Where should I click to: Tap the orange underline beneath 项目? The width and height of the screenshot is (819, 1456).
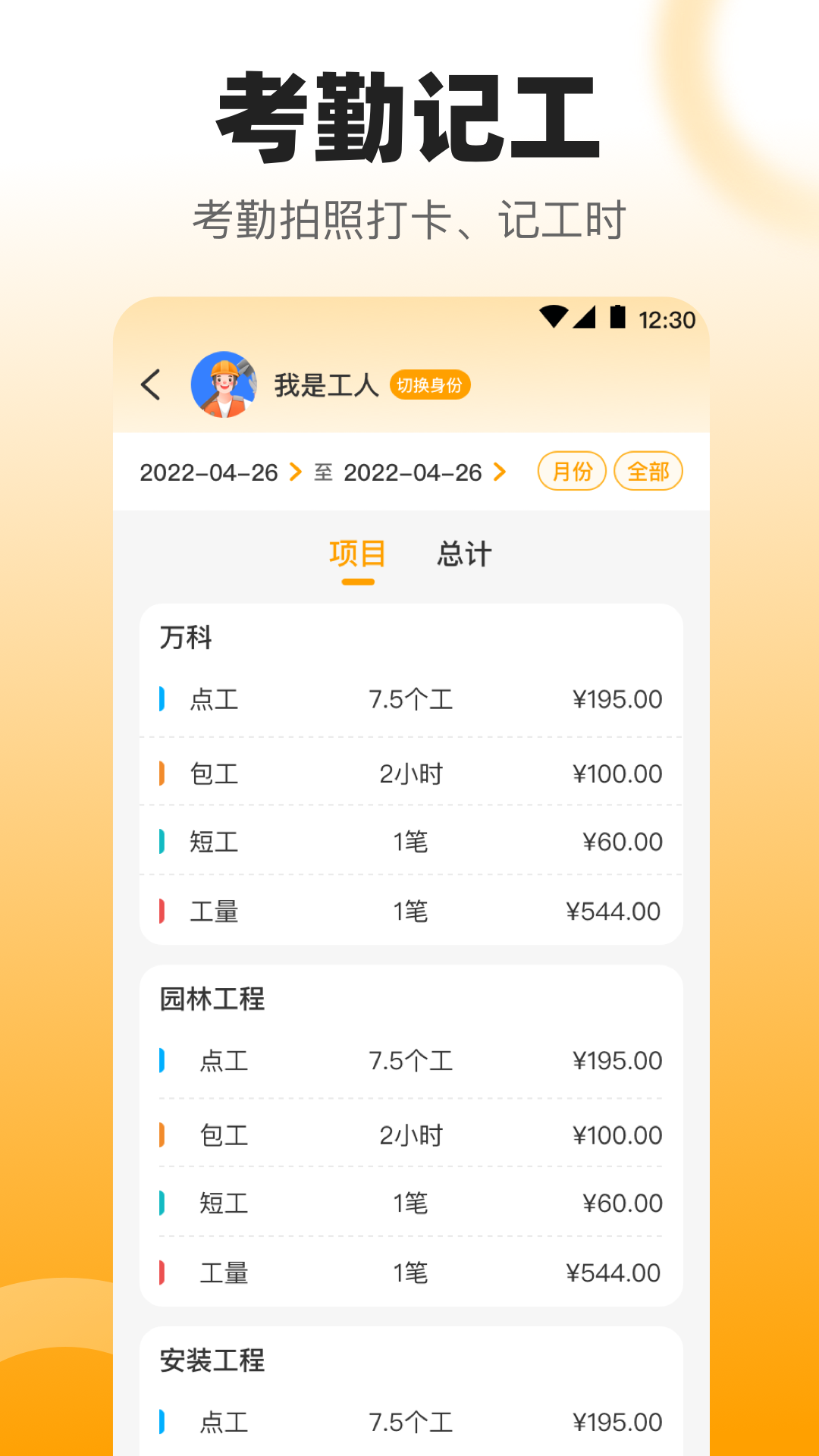tap(356, 582)
